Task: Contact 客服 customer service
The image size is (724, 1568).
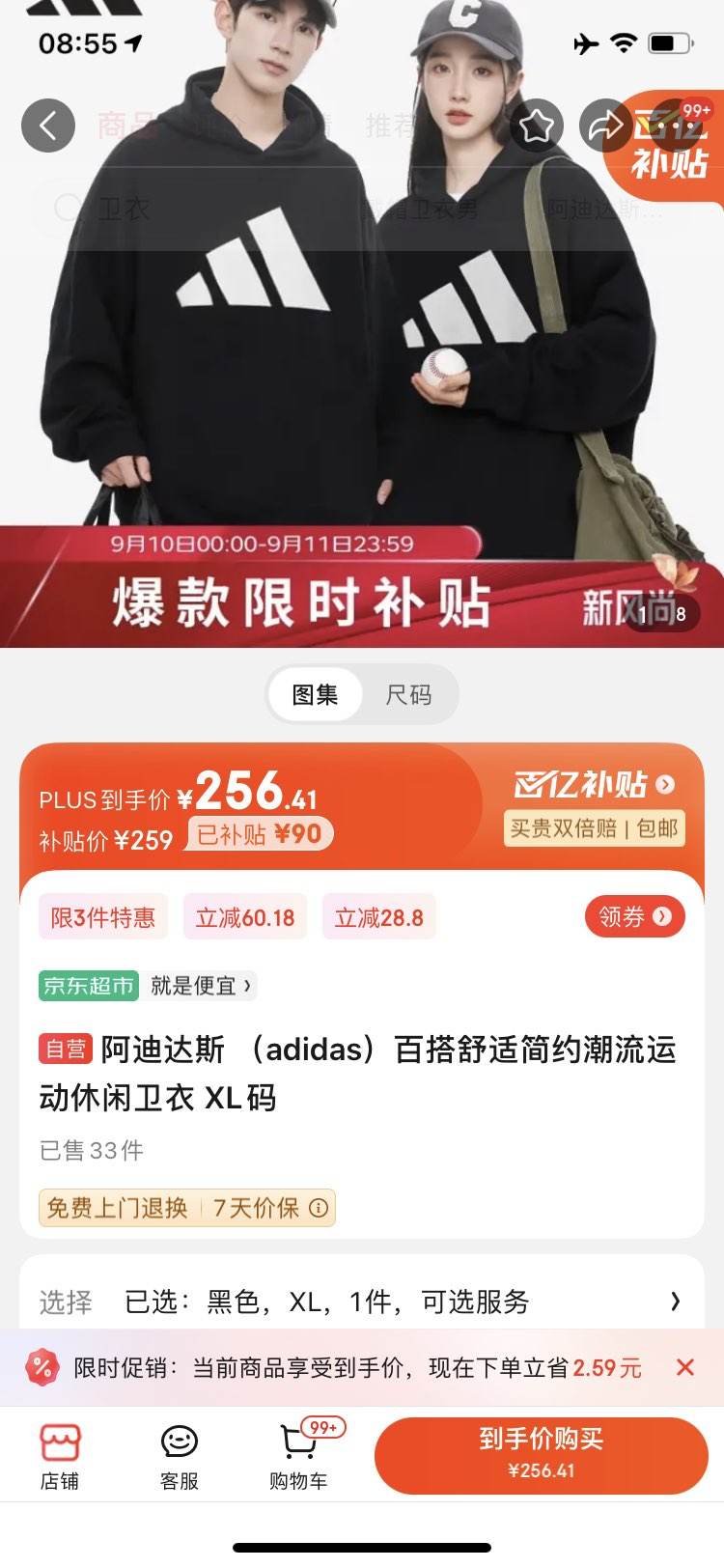Action: 180,1456
